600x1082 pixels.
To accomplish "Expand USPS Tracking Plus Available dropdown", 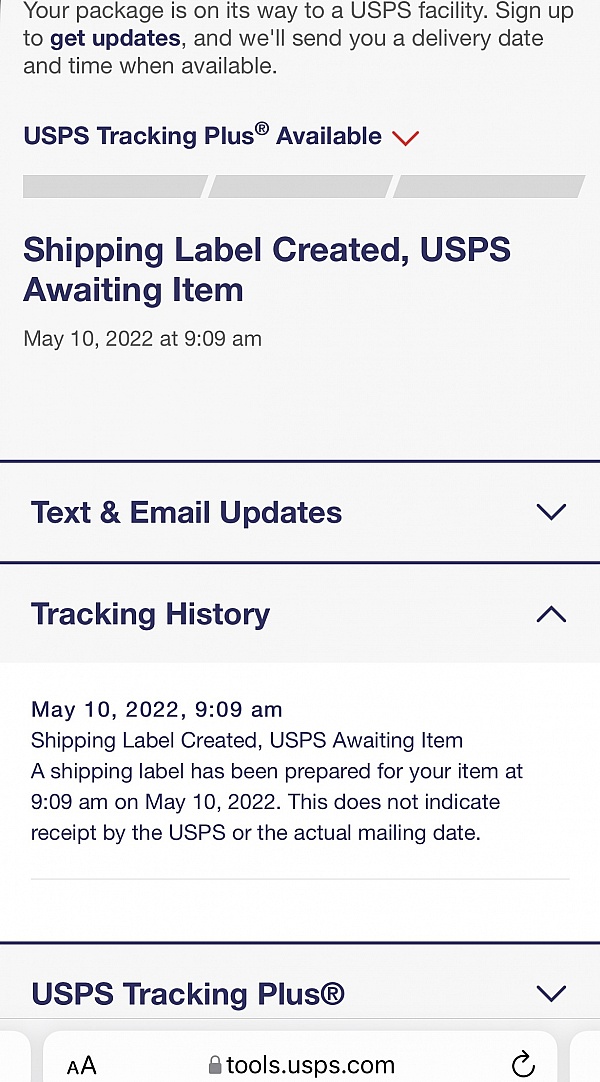I will coord(405,138).
